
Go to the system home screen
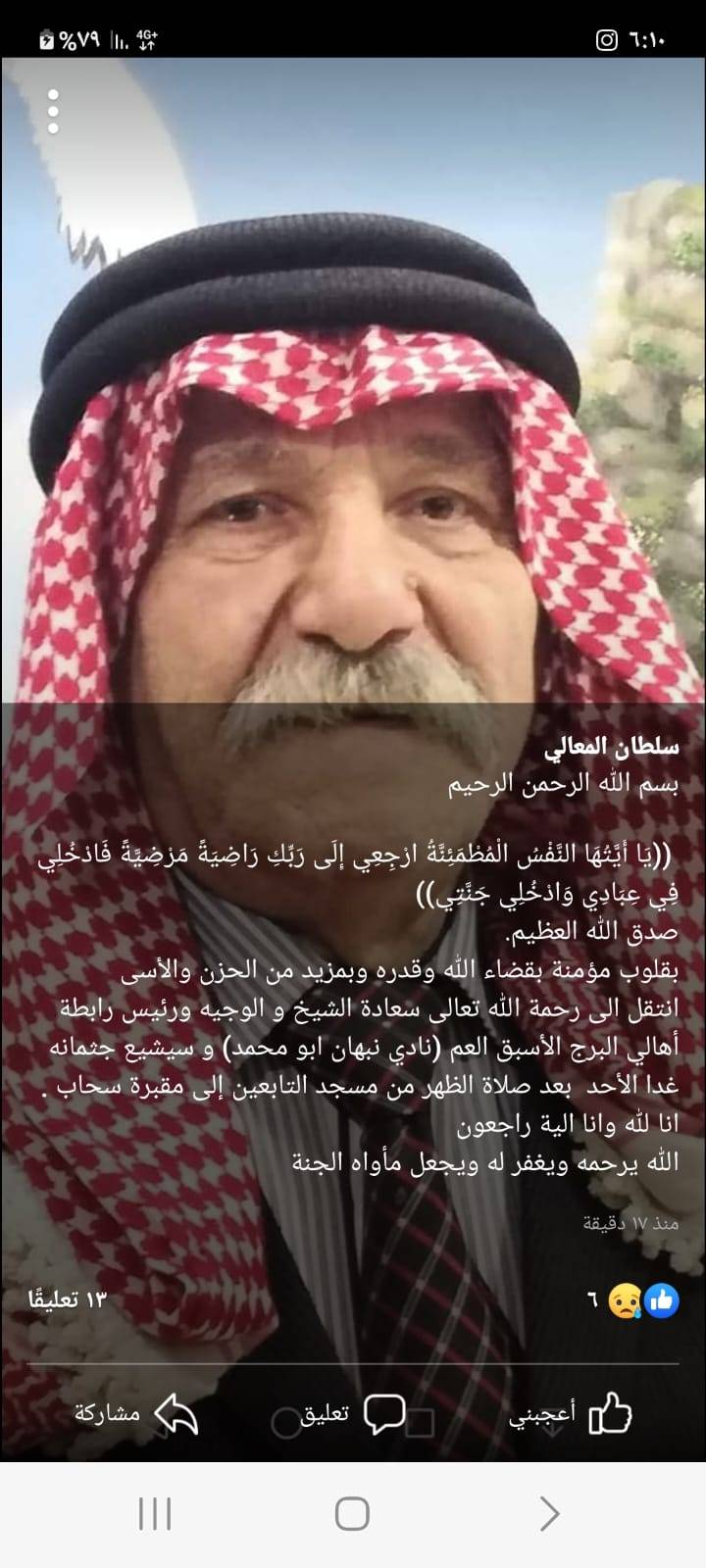click(x=352, y=1514)
